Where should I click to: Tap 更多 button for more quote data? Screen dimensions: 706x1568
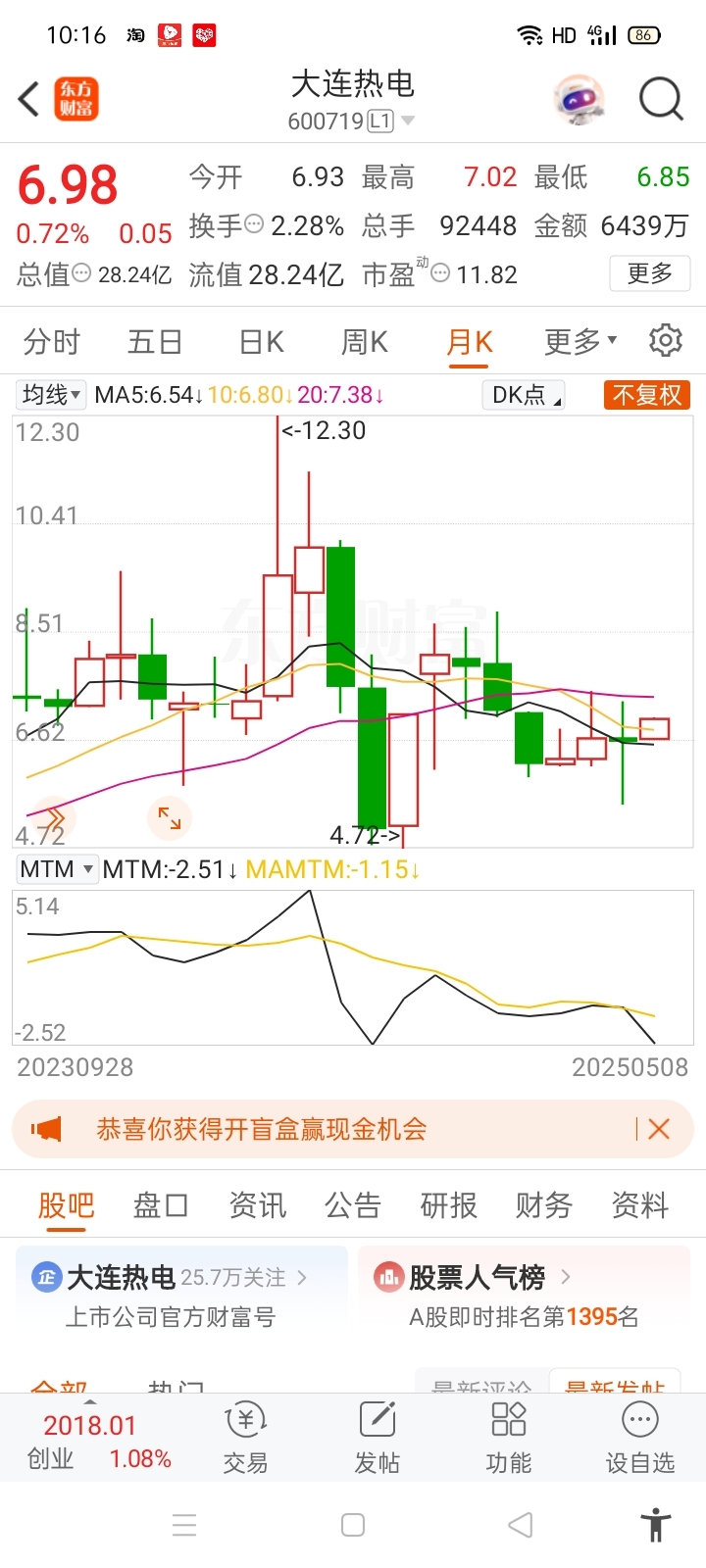pyautogui.click(x=649, y=273)
